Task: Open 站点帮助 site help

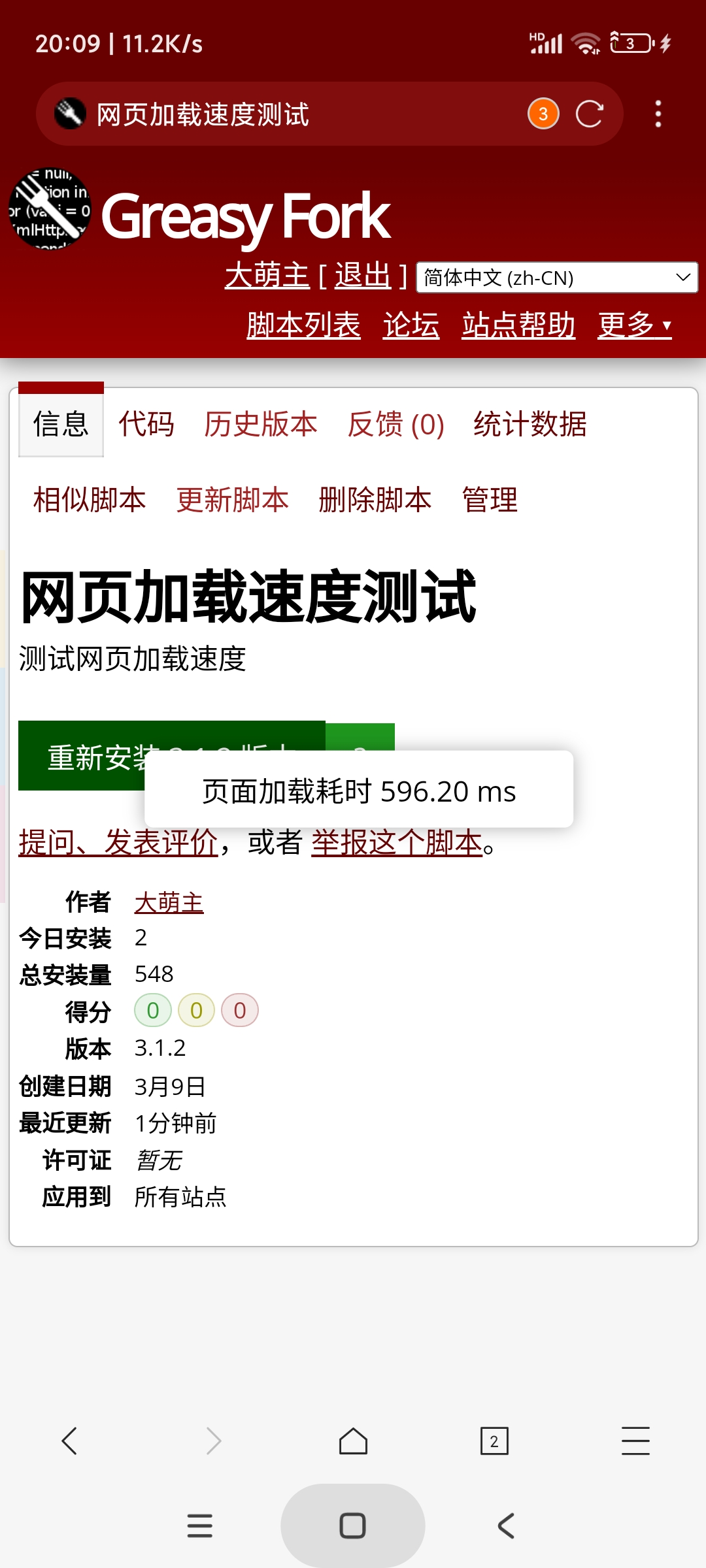Action: point(518,325)
